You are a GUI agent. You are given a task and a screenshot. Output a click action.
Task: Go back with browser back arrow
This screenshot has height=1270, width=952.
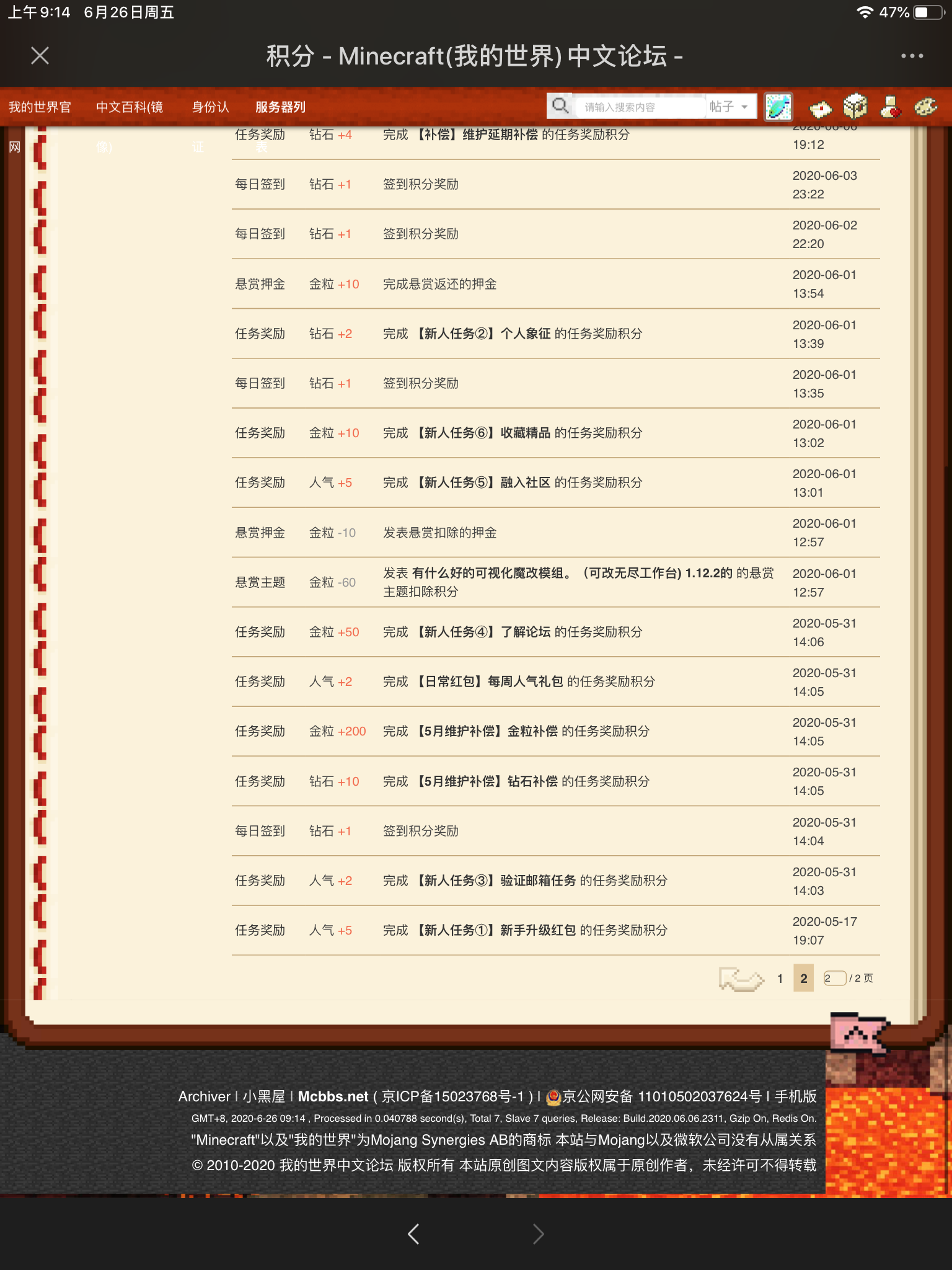(413, 1234)
